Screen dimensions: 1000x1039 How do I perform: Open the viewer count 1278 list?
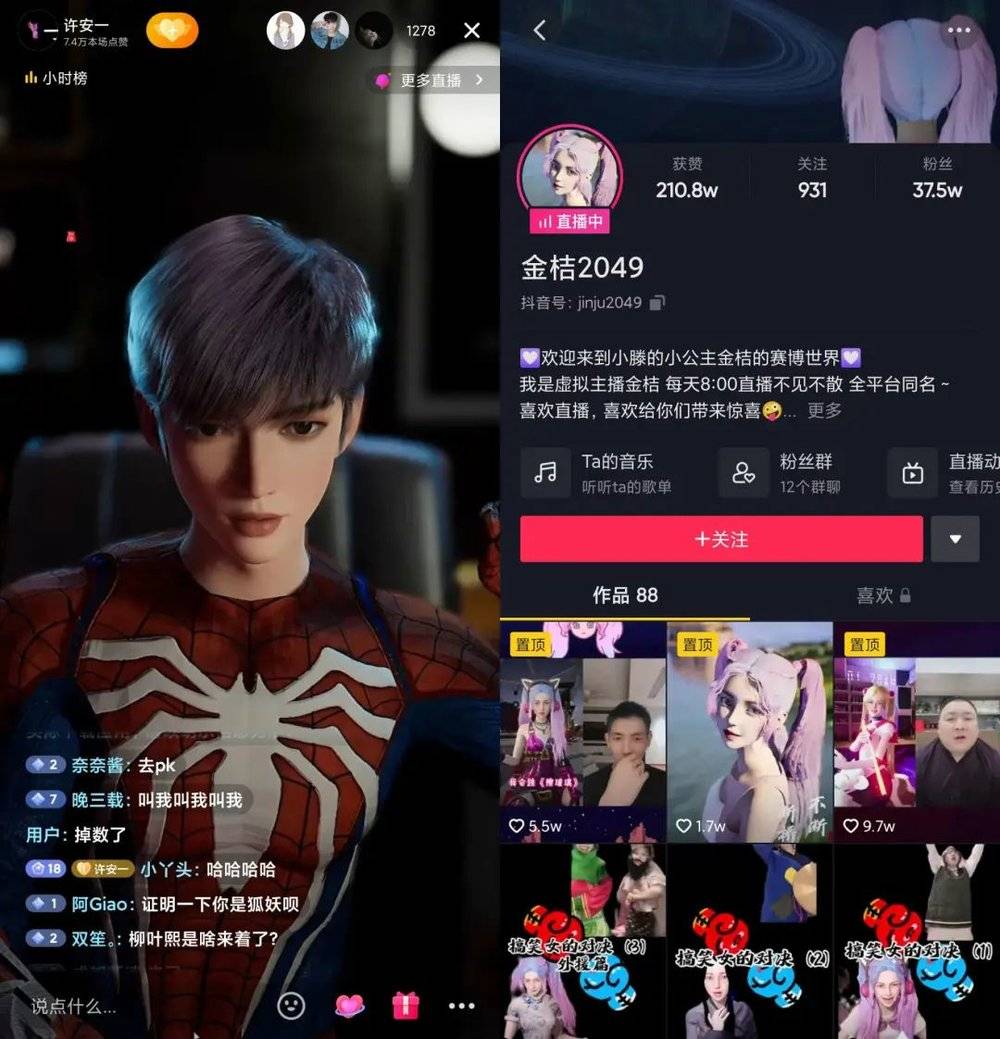click(x=420, y=31)
